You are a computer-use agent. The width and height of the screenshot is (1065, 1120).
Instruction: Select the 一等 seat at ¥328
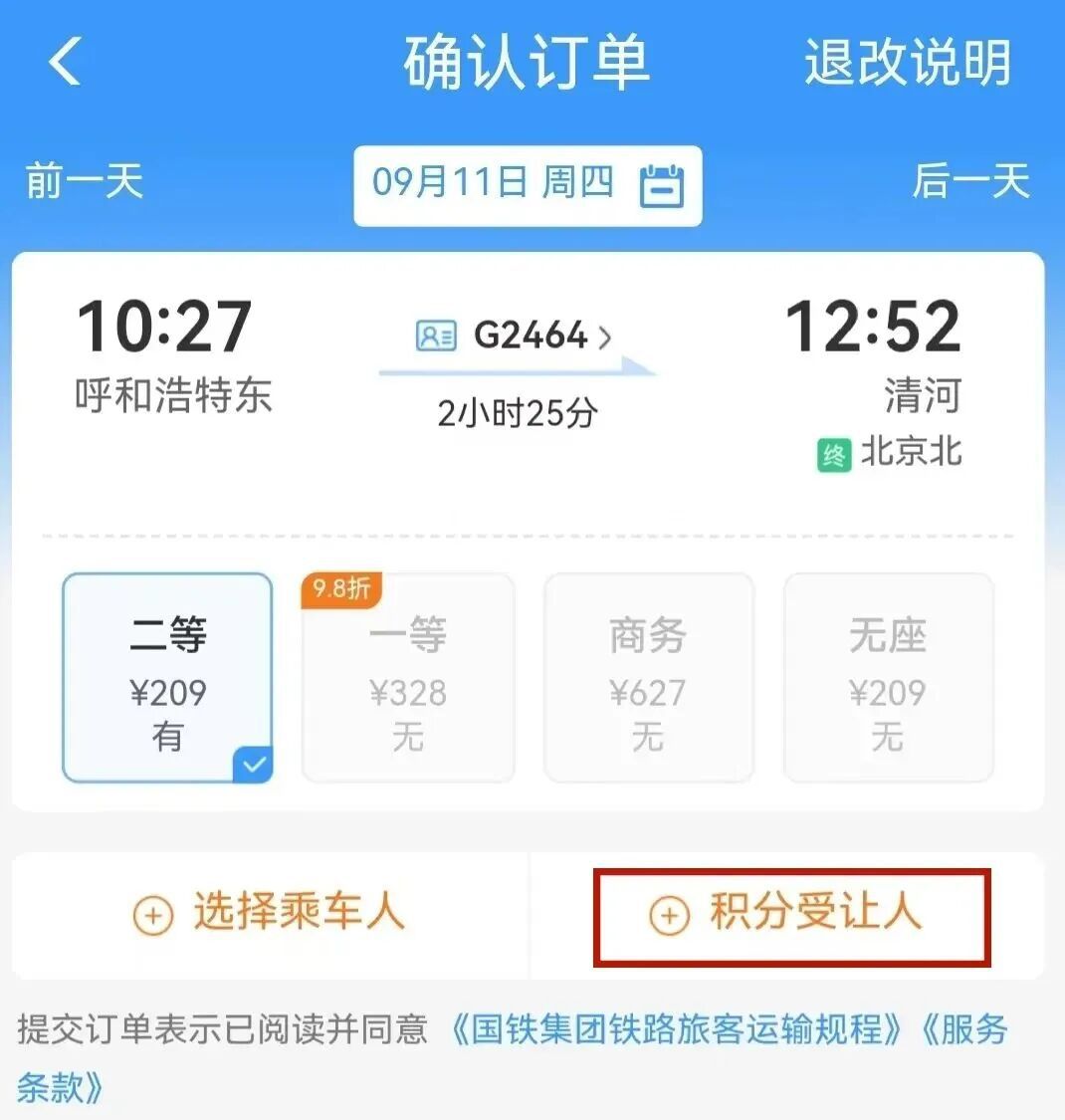click(x=408, y=678)
